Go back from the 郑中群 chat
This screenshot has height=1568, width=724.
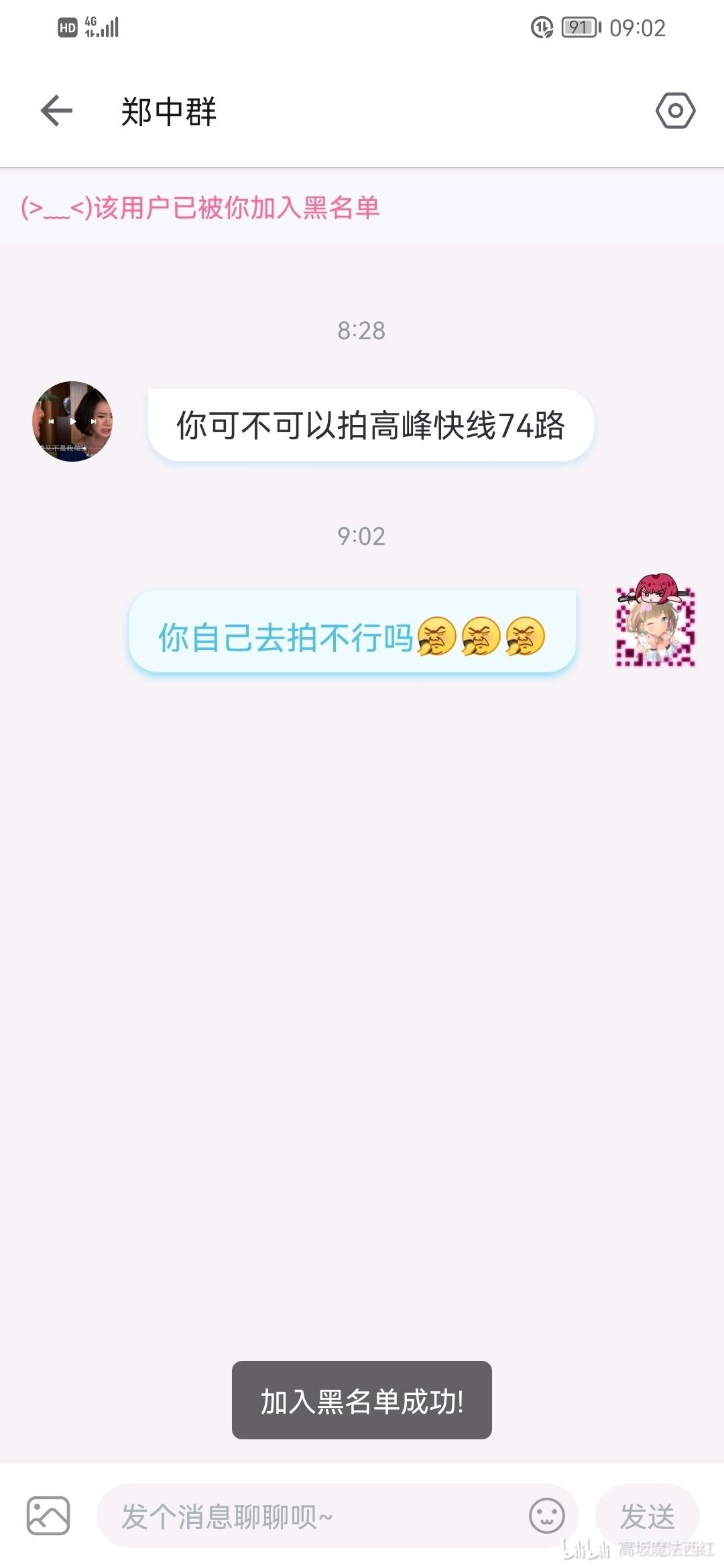pos(56,111)
